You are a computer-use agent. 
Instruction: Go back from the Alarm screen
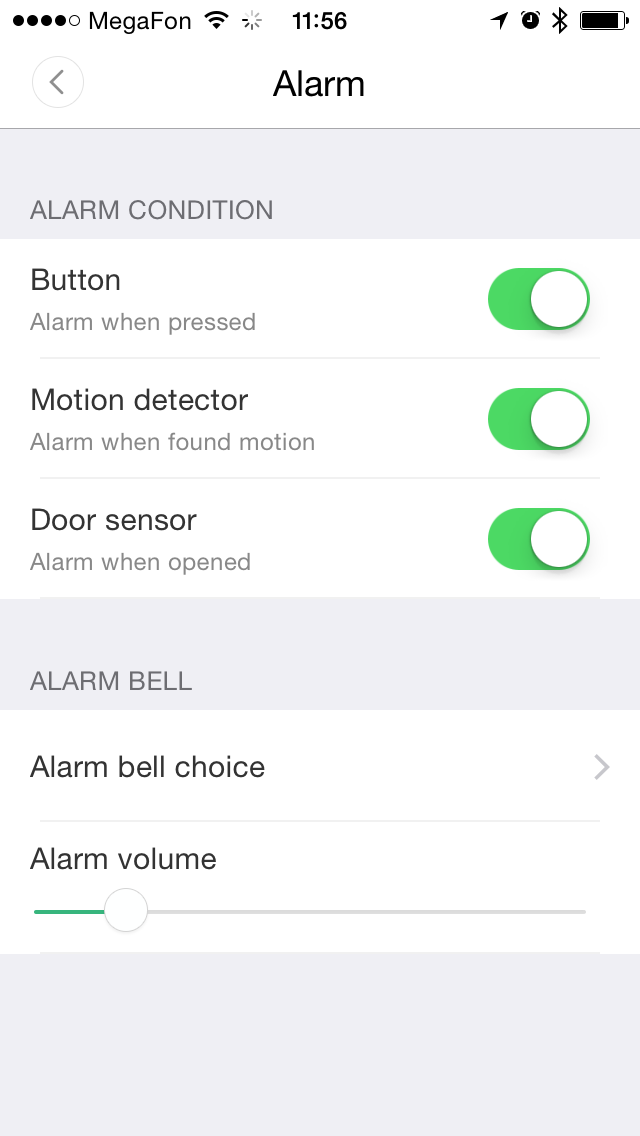[x=57, y=83]
